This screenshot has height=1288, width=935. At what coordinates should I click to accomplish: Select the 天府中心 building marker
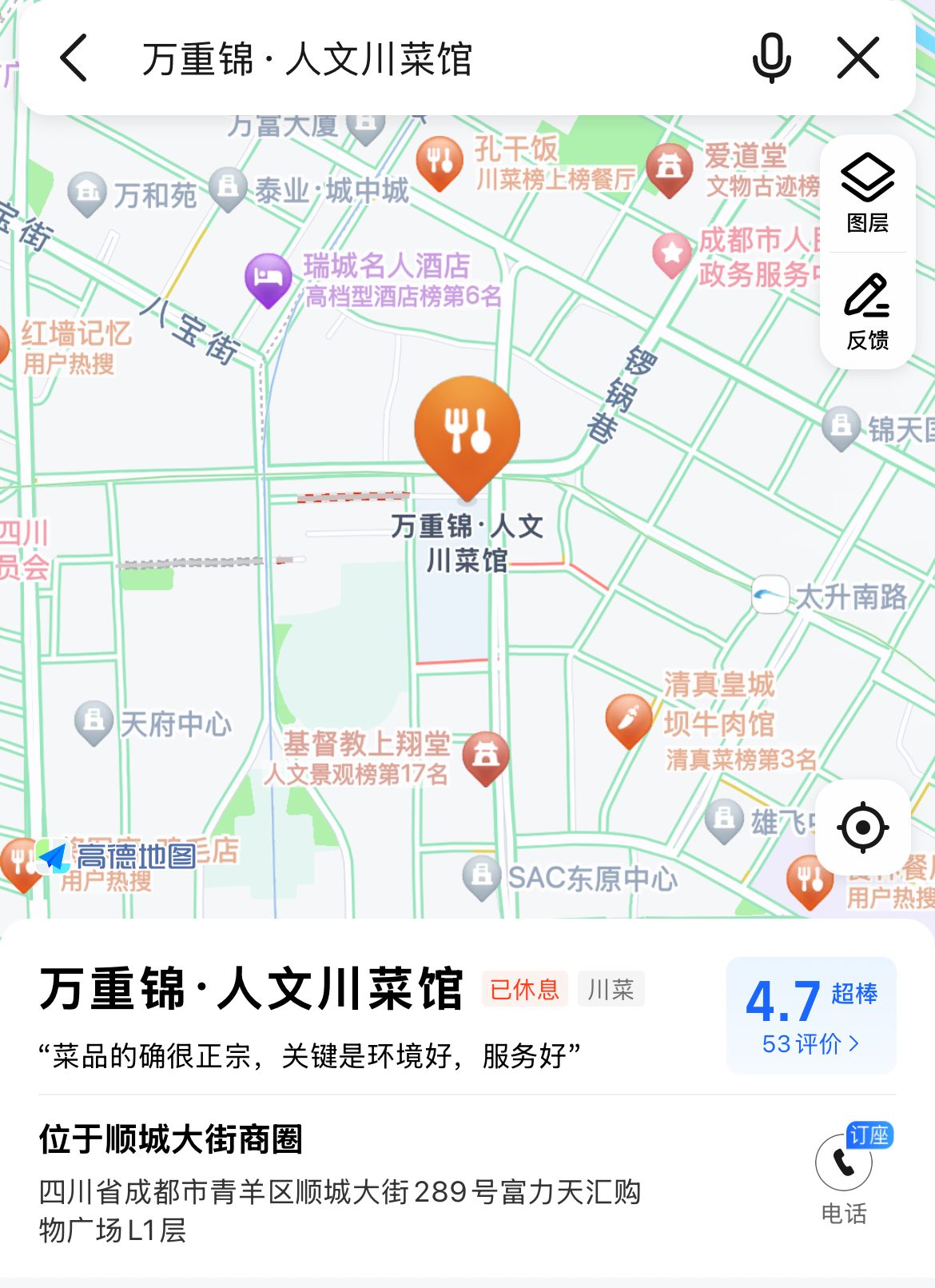pyautogui.click(x=94, y=720)
